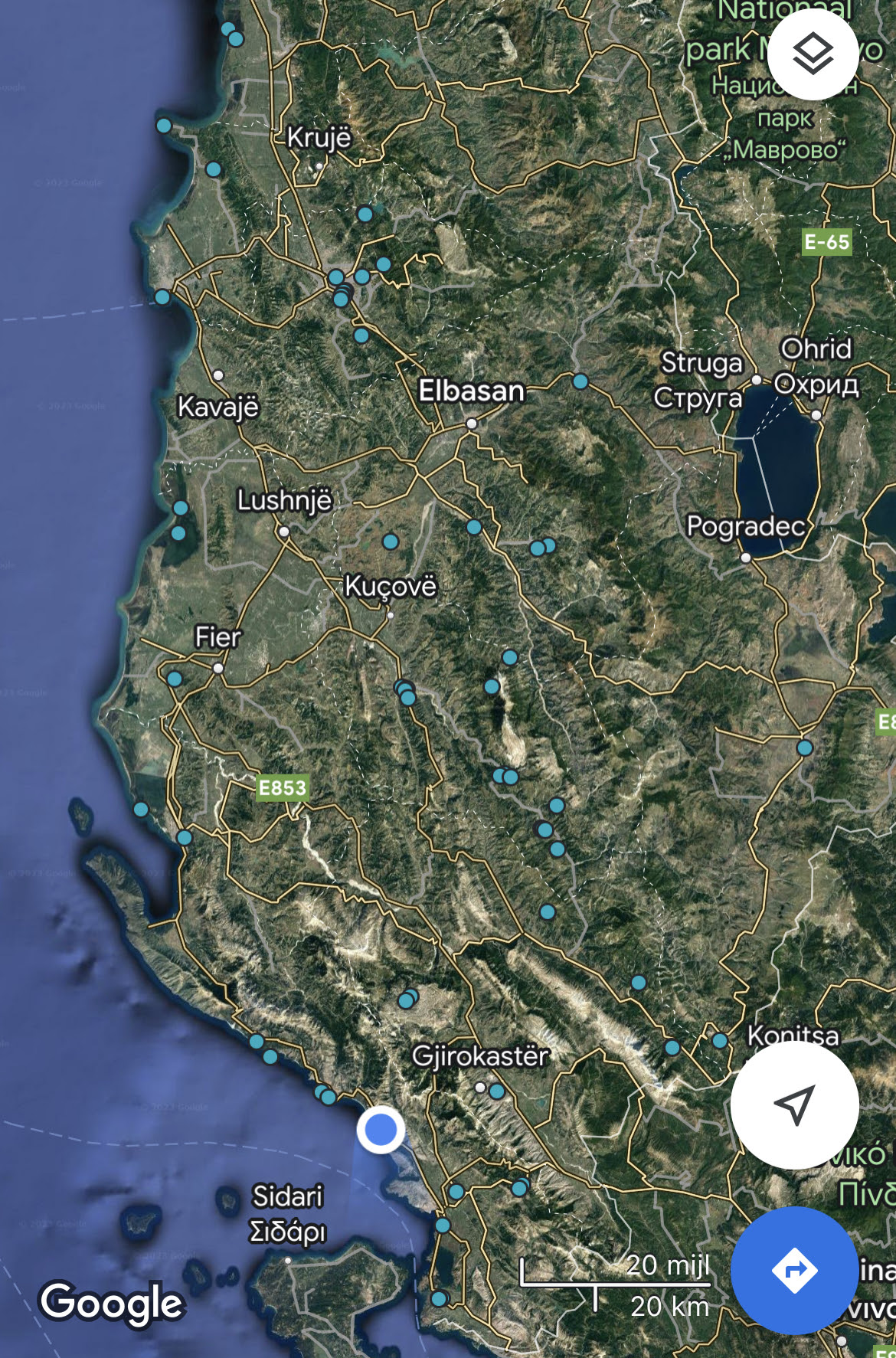Select the Krujë town label
896x1358 pixels.
[317, 138]
